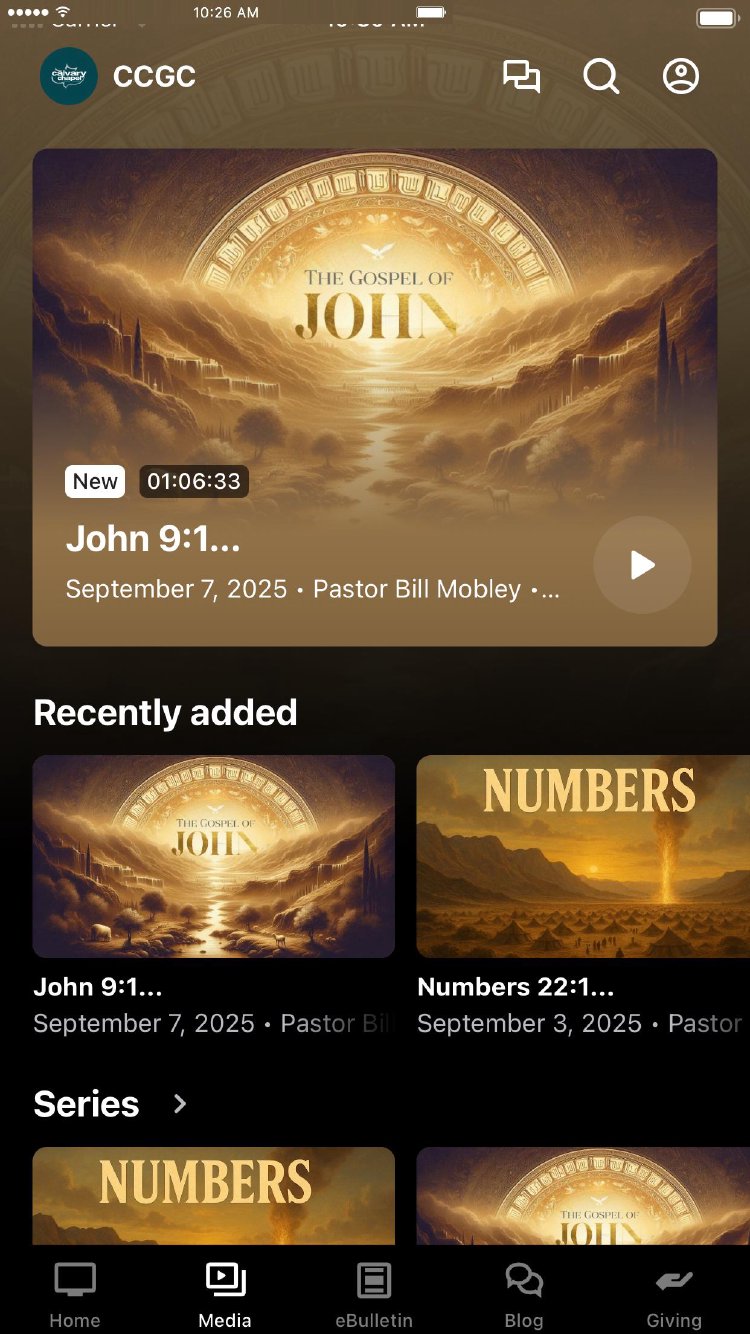This screenshot has height=1334, width=750.
Task: Switch to the Blog tab
Action: [524, 1294]
